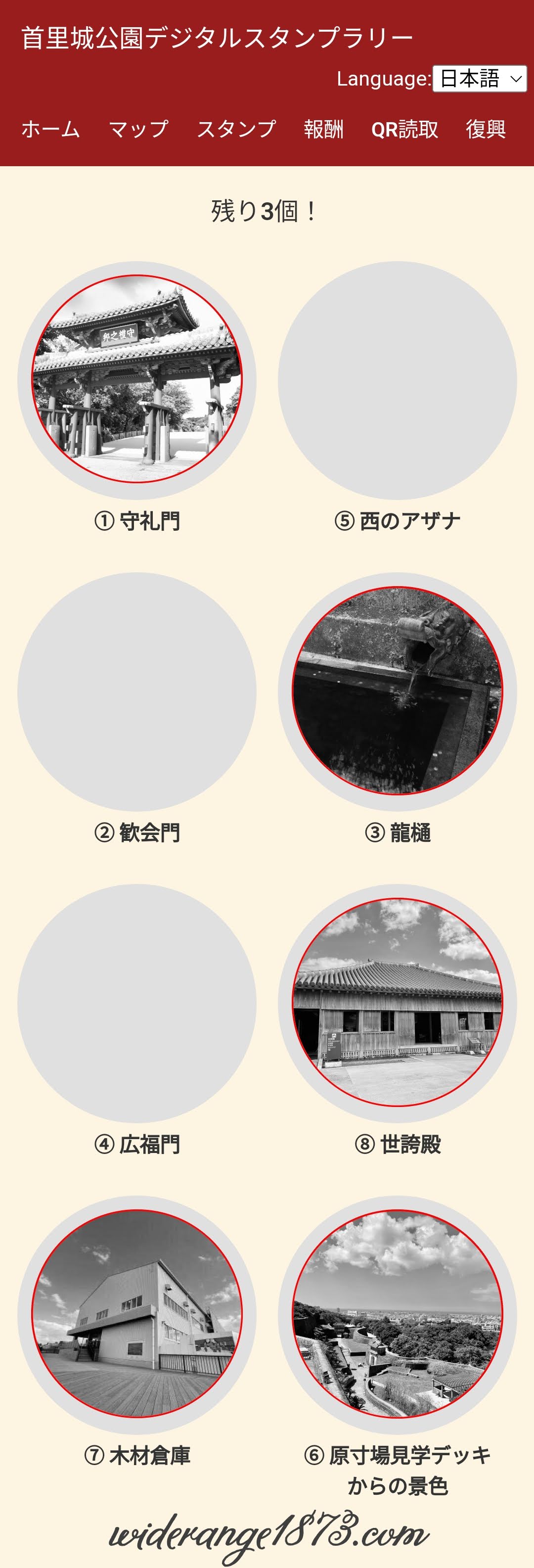
Task: Open the スタンプ tab
Action: point(236,129)
